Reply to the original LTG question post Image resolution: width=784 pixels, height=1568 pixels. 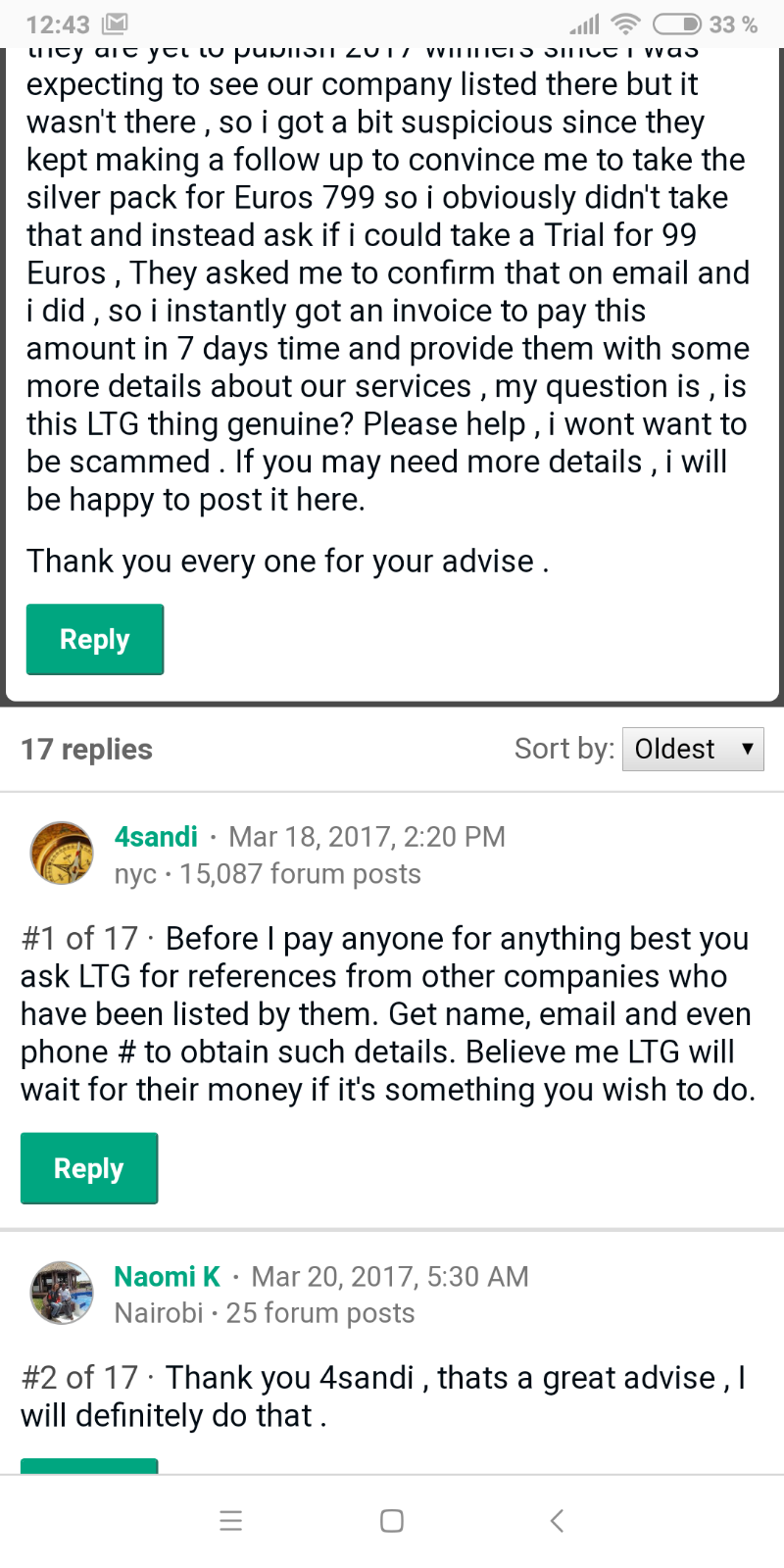(94, 639)
